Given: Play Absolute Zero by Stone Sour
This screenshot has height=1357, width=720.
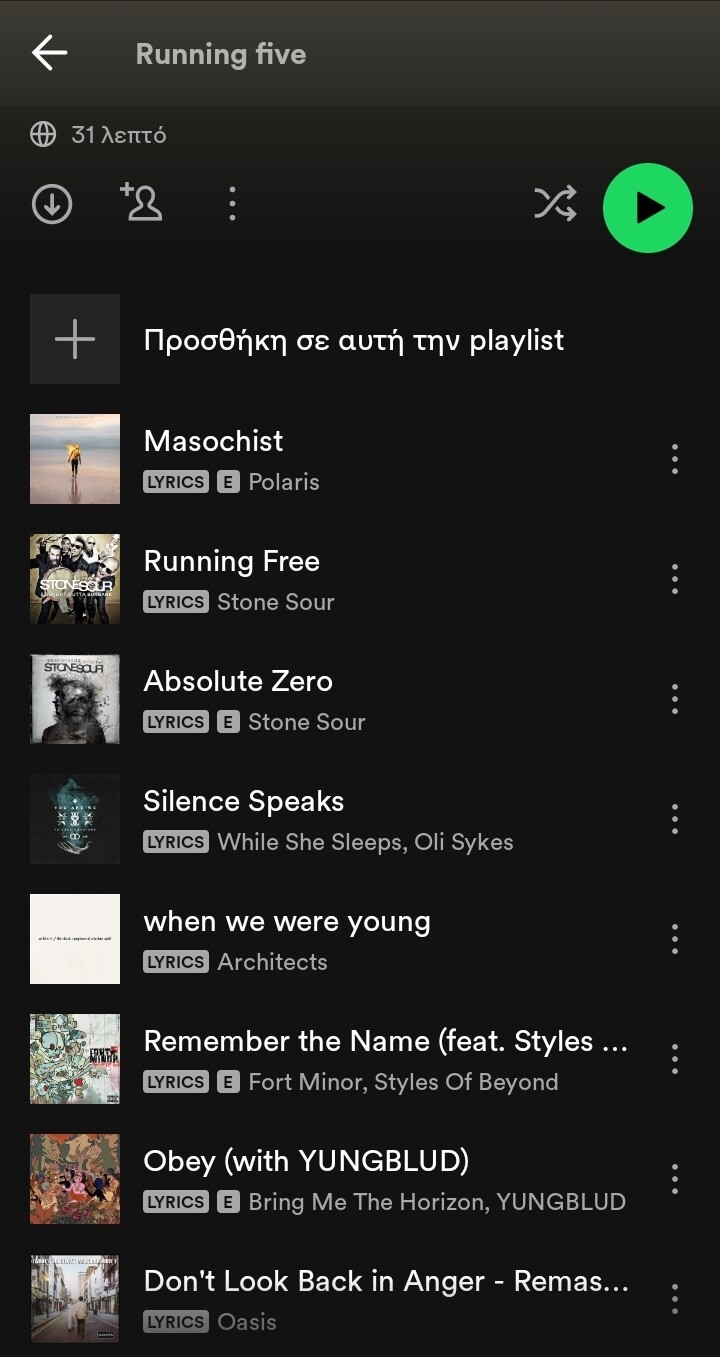Looking at the screenshot, I should point(340,699).
